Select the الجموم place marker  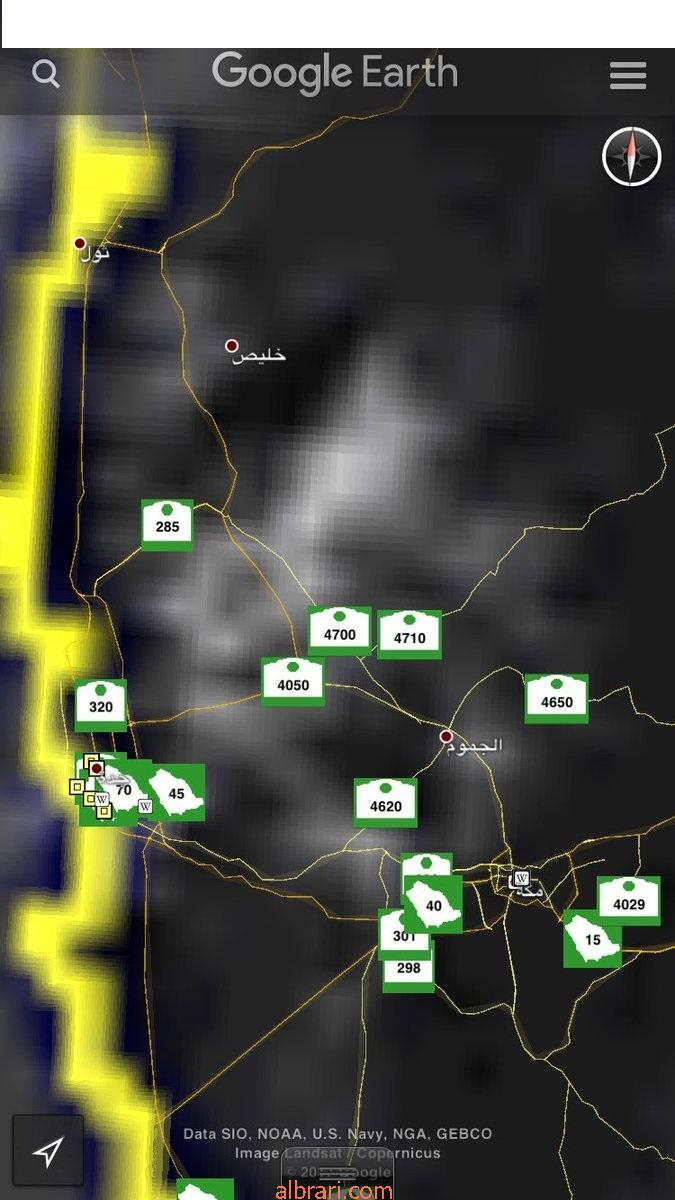click(x=447, y=737)
